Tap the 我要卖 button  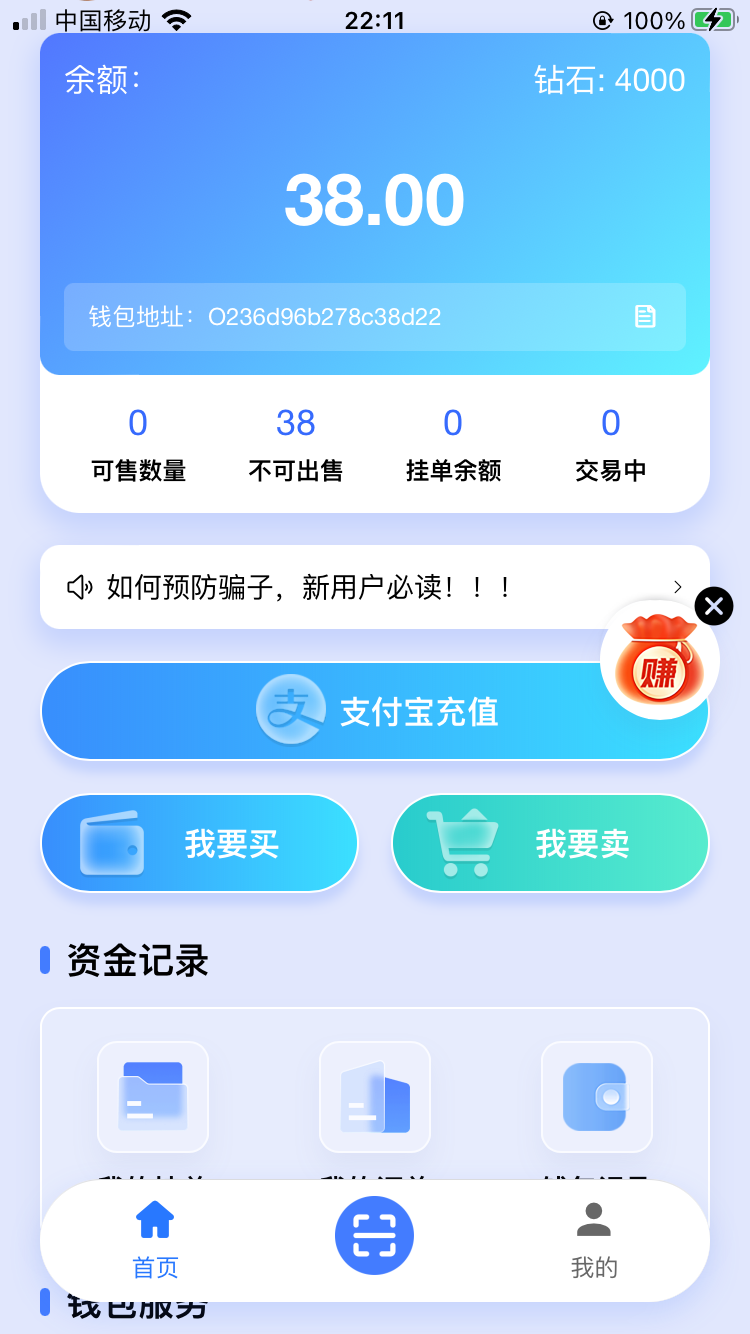(x=550, y=843)
